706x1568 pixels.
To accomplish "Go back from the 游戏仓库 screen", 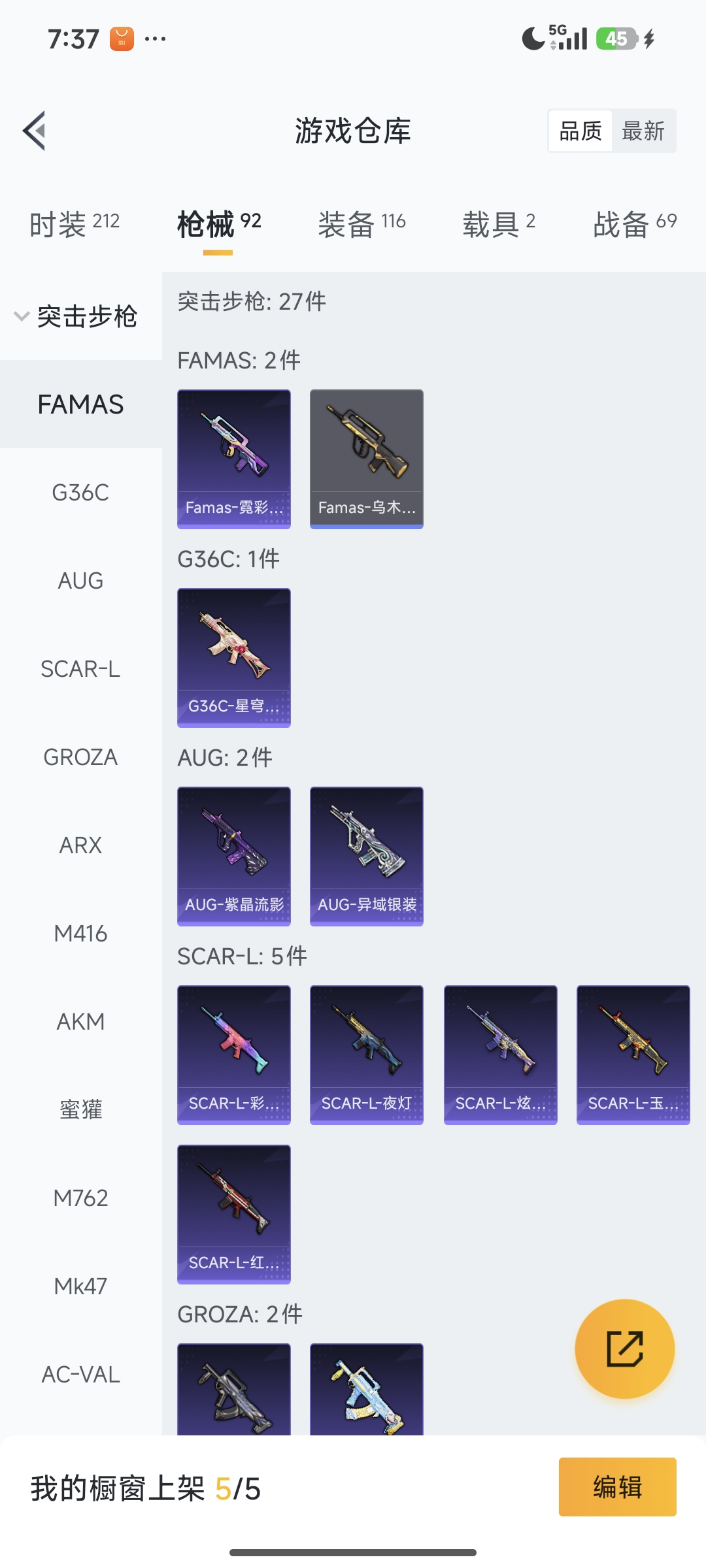I will (35, 131).
